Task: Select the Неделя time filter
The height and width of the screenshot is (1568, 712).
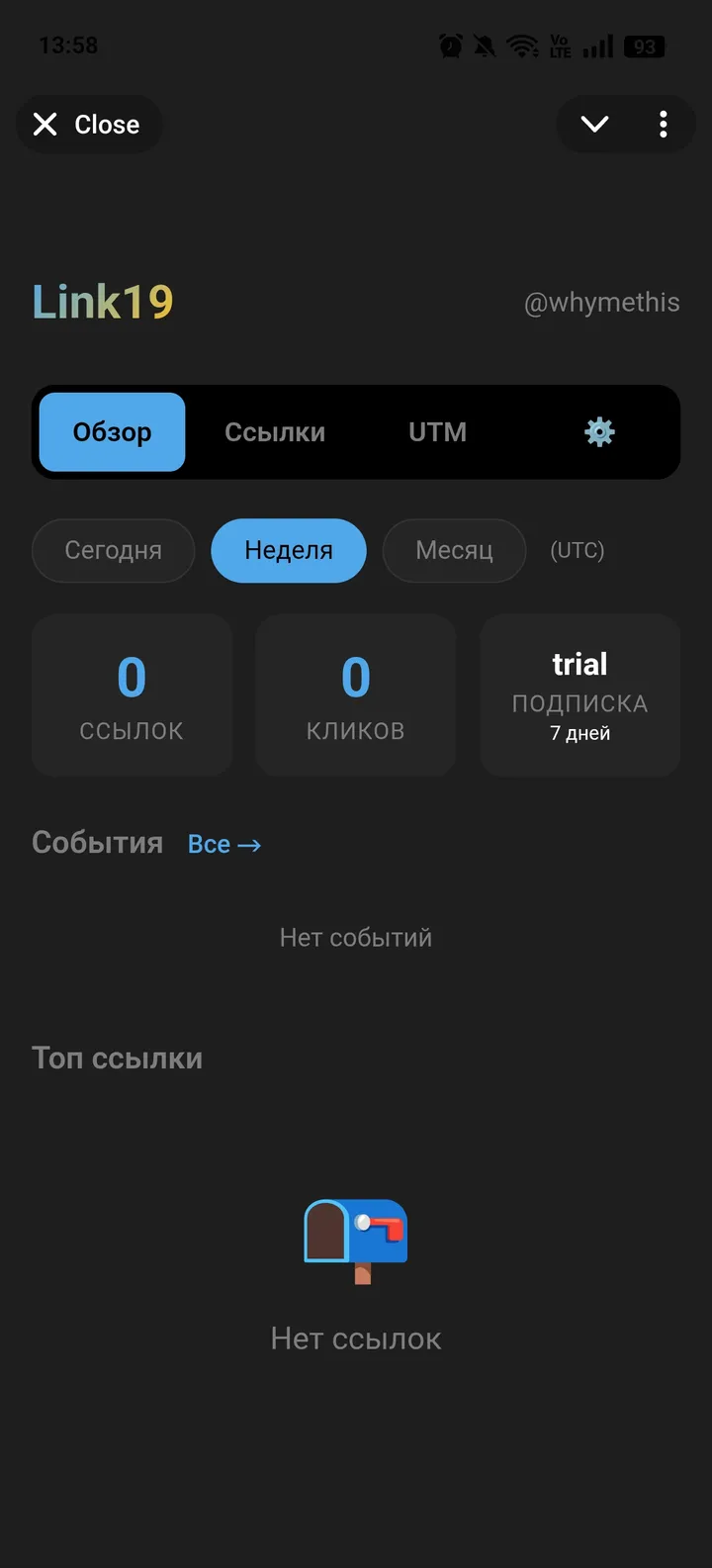Action: pyautogui.click(x=288, y=550)
